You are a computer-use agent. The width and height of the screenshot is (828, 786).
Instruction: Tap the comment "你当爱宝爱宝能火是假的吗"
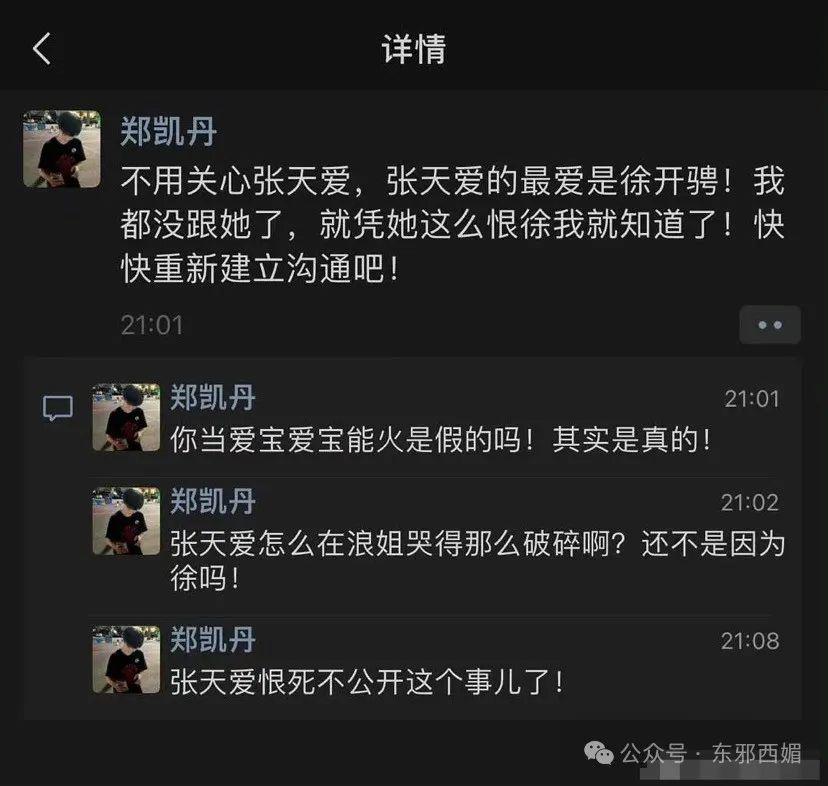pyautogui.click(x=440, y=439)
